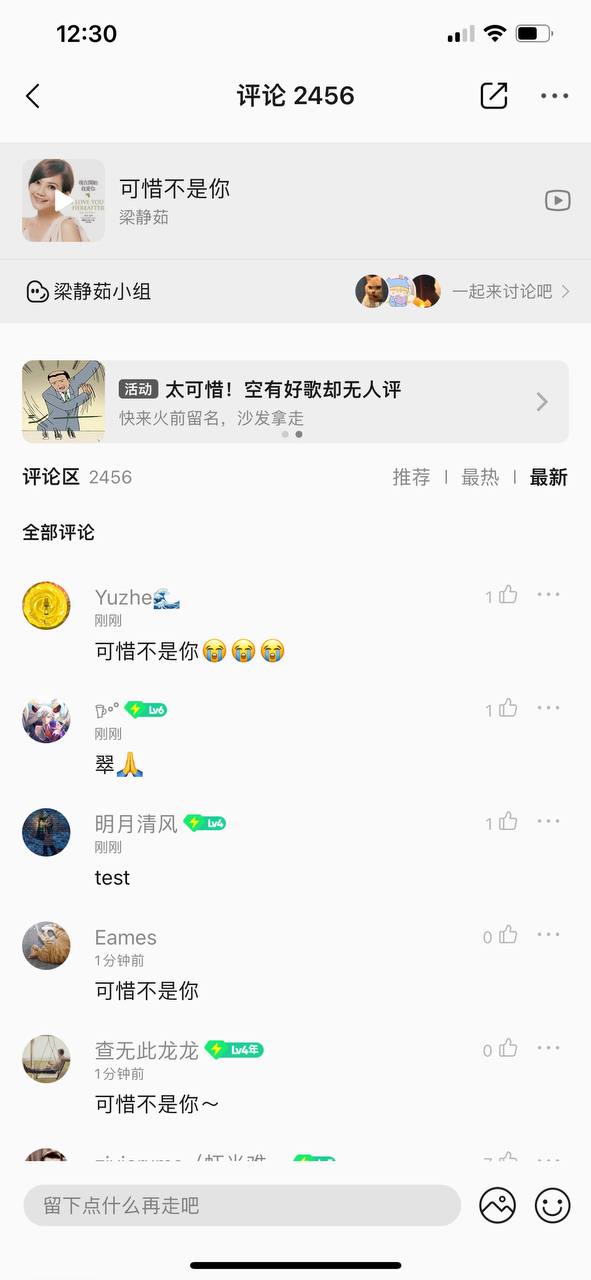
Task: Like Eames's comment
Action: 501,936
